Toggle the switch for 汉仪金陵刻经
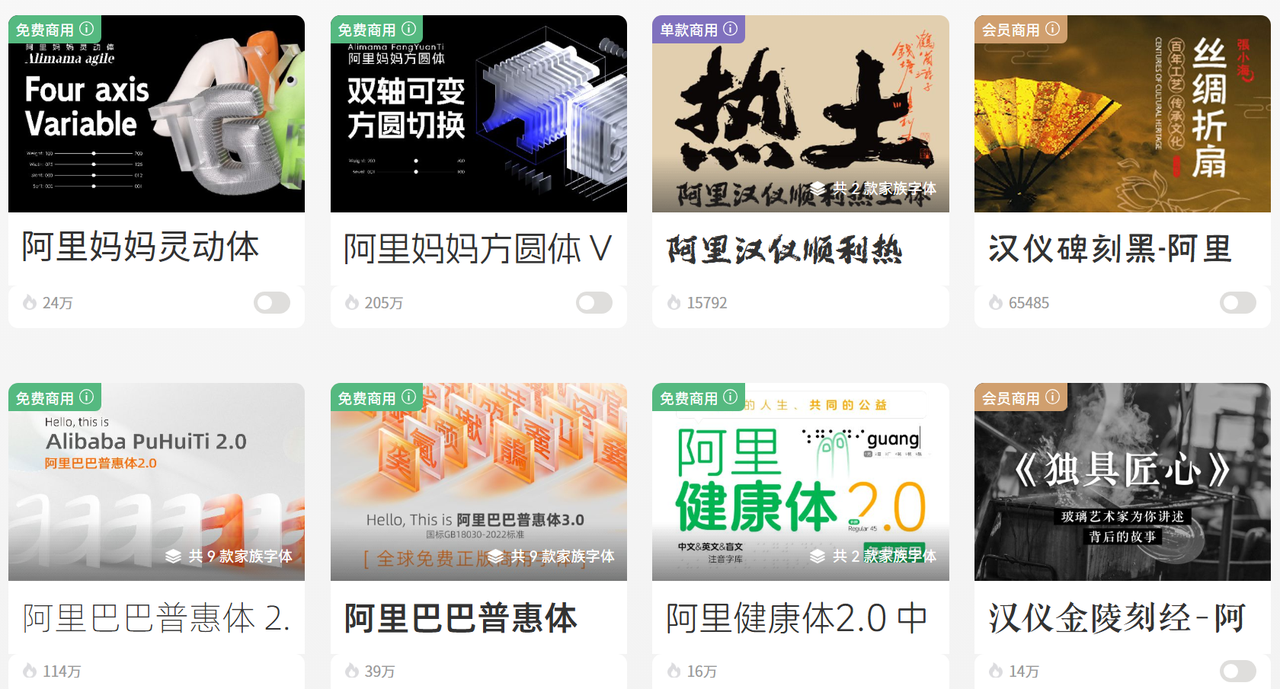The height and width of the screenshot is (689, 1280). 1238,671
